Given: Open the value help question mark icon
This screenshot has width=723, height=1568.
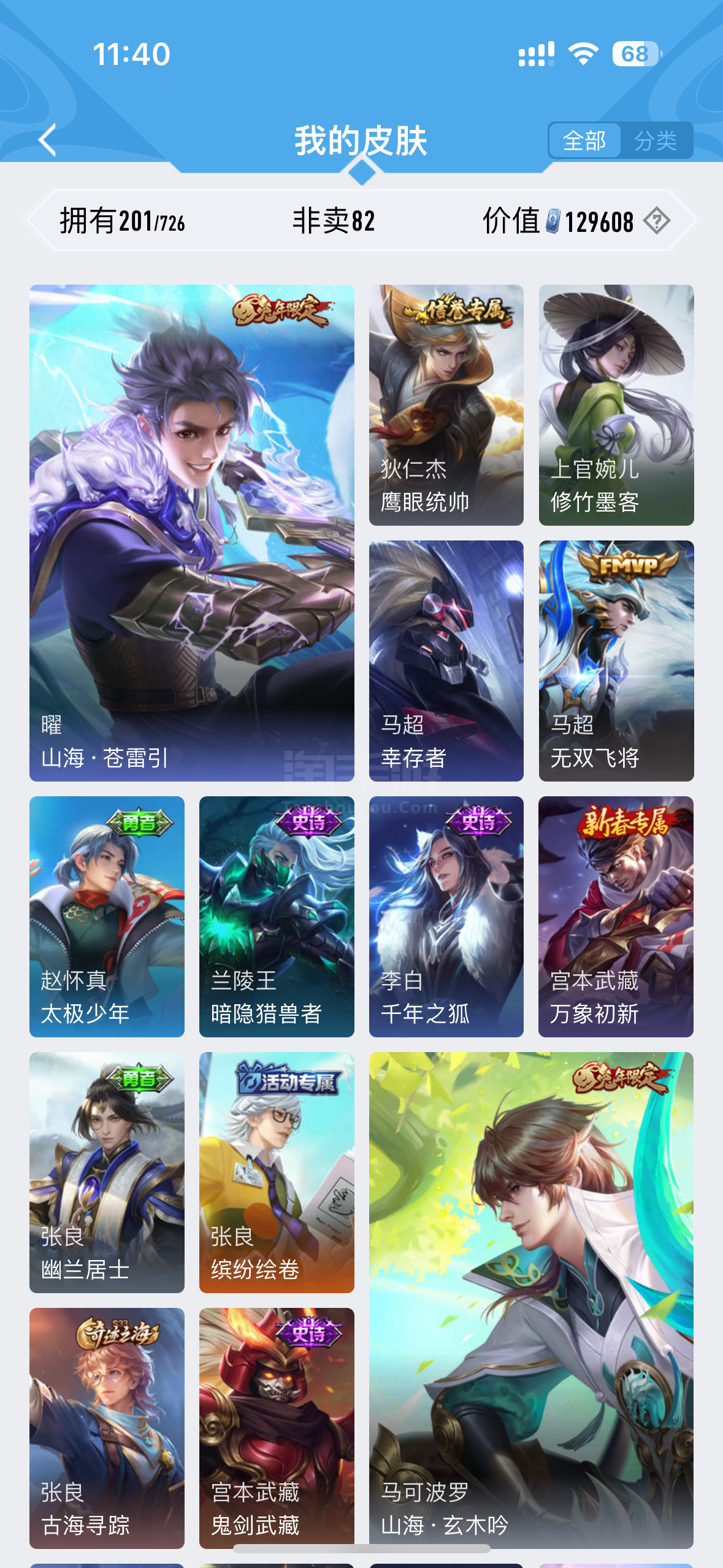Looking at the screenshot, I should click(657, 220).
